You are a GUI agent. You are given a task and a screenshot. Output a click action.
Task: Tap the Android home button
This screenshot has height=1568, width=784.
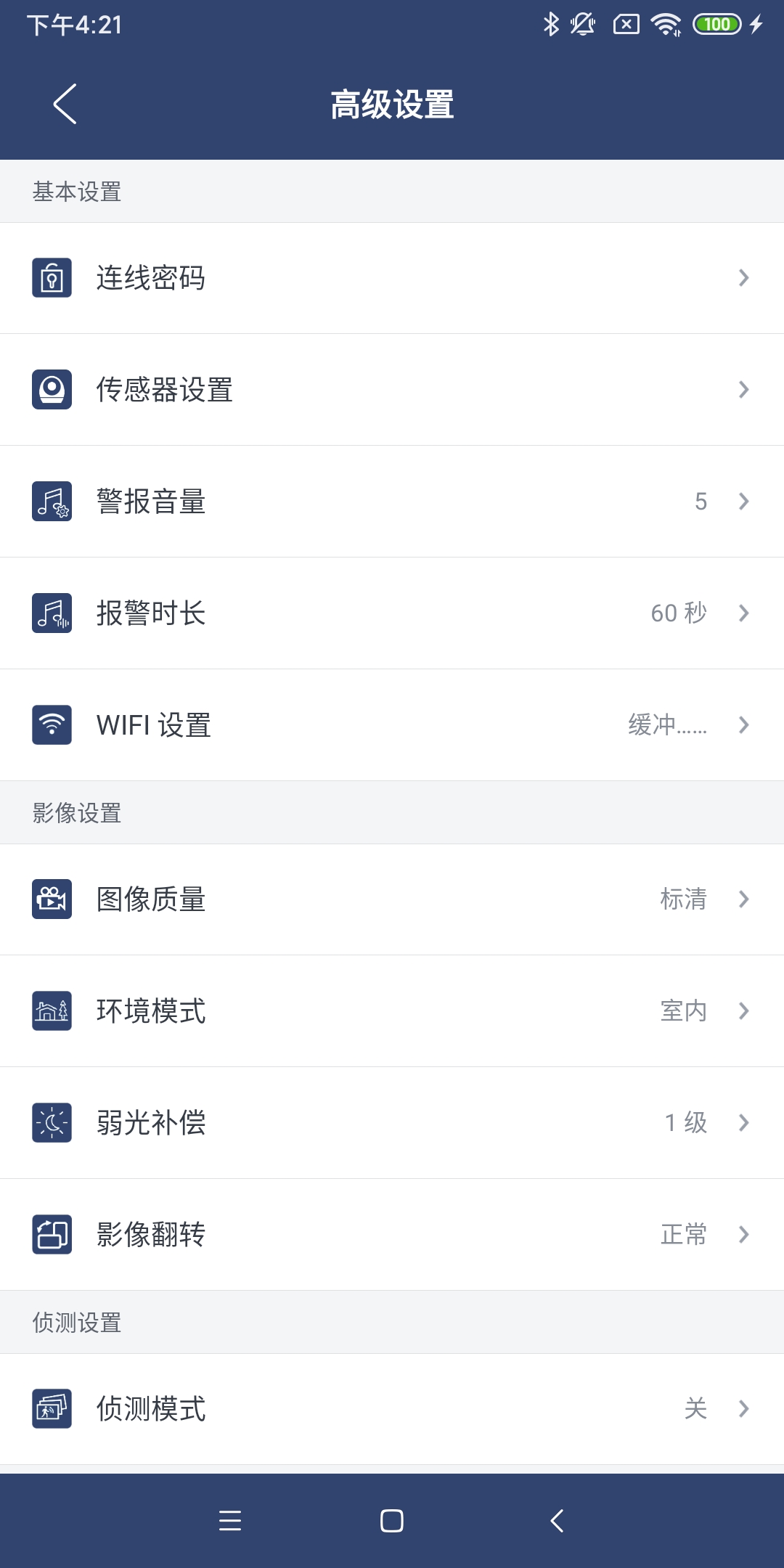coord(392,1522)
